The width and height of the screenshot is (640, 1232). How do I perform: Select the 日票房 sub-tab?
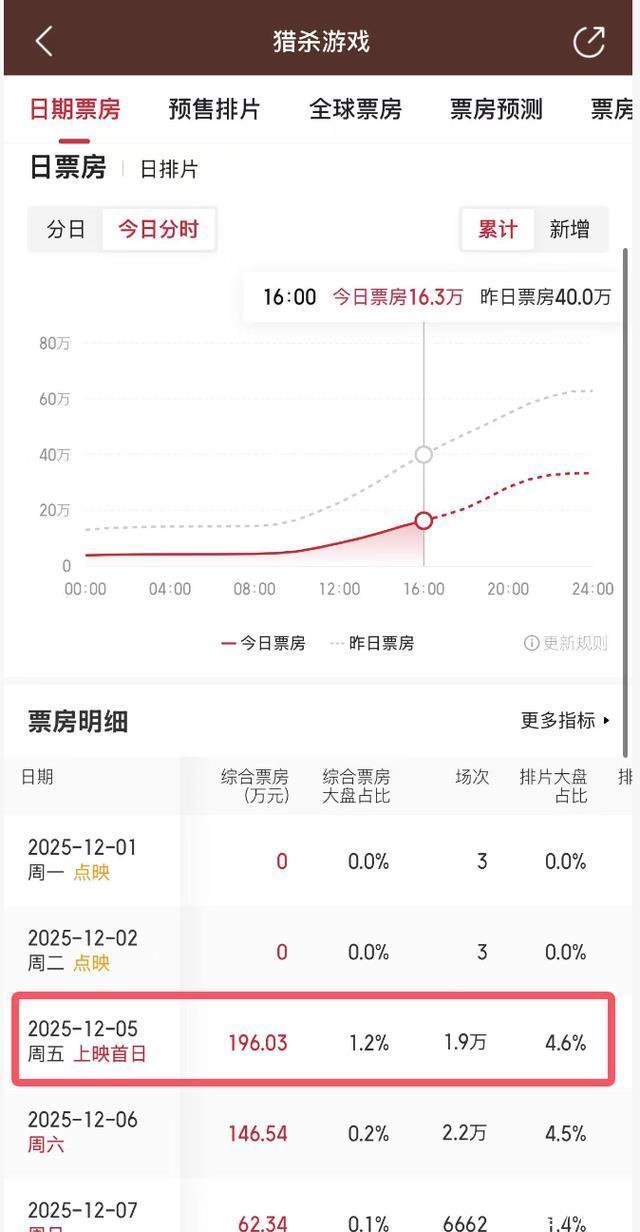[x=67, y=168]
